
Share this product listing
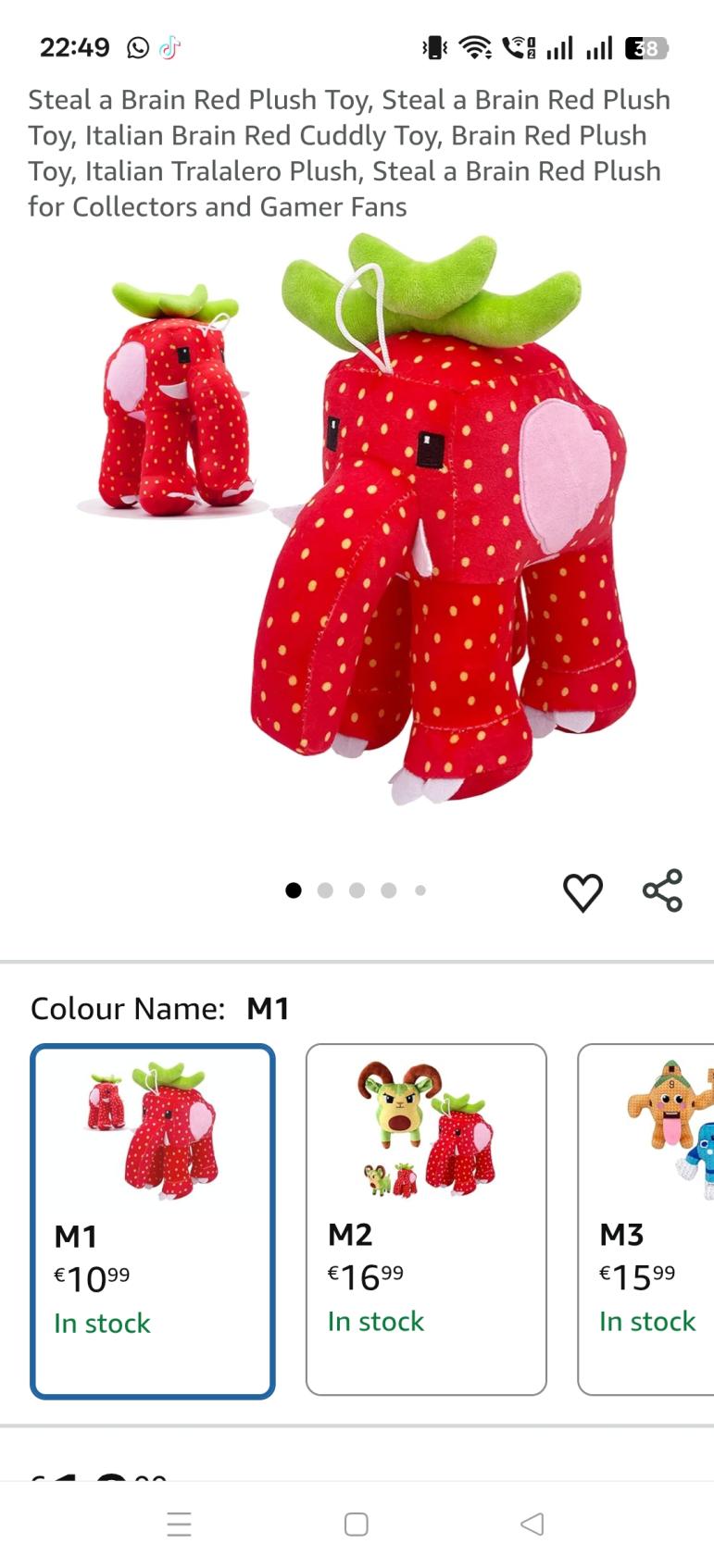(x=662, y=890)
